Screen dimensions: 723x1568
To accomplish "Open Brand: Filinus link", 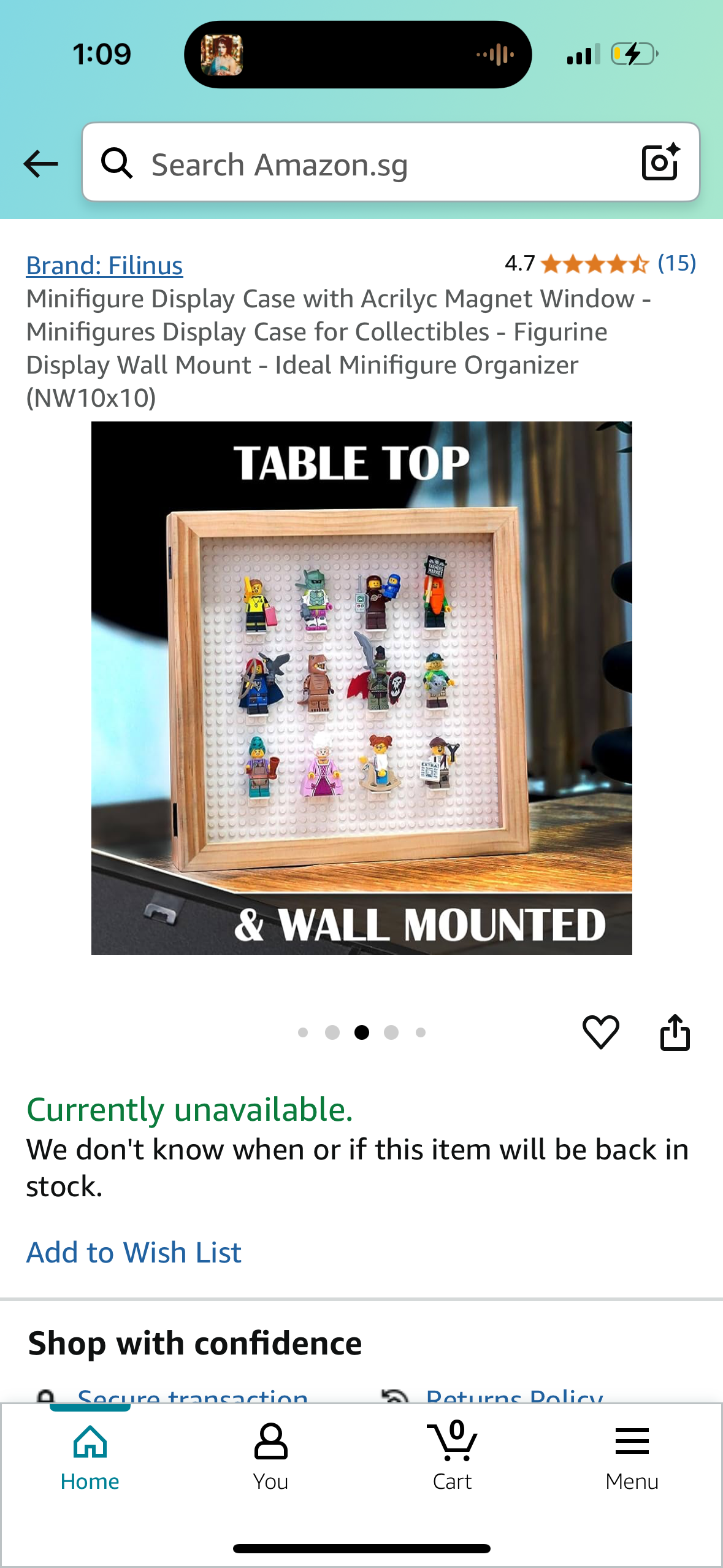I will 104,266.
